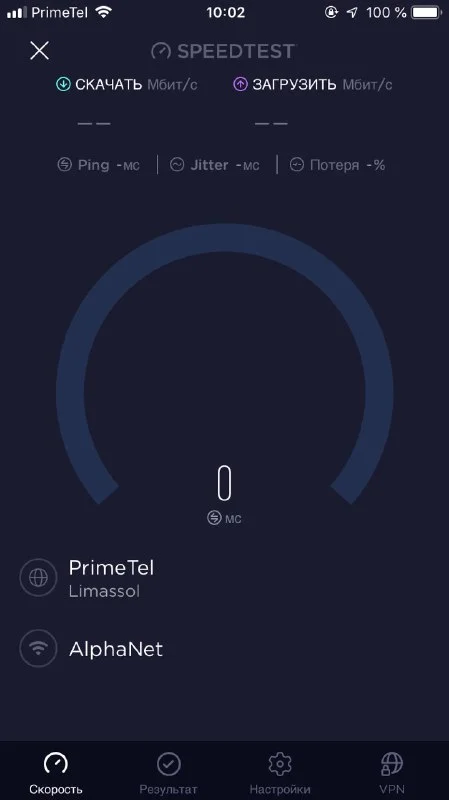
Task: Select the Скорость tab
Action: coord(56,772)
